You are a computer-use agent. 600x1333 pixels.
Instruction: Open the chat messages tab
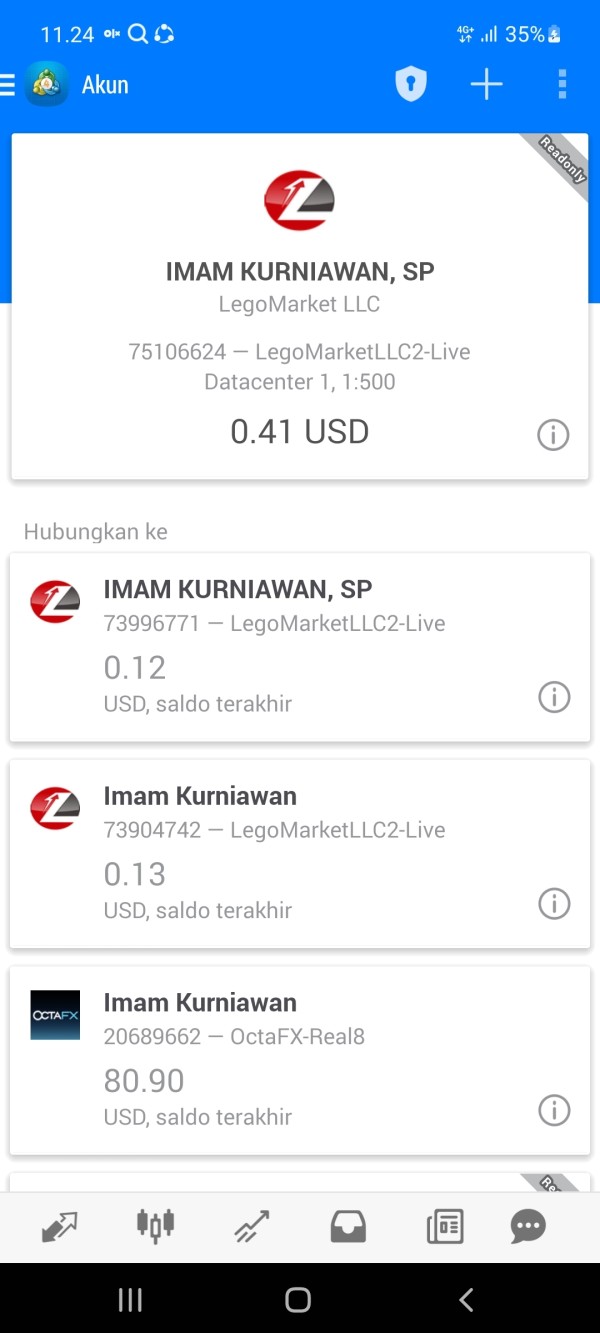coord(528,1226)
